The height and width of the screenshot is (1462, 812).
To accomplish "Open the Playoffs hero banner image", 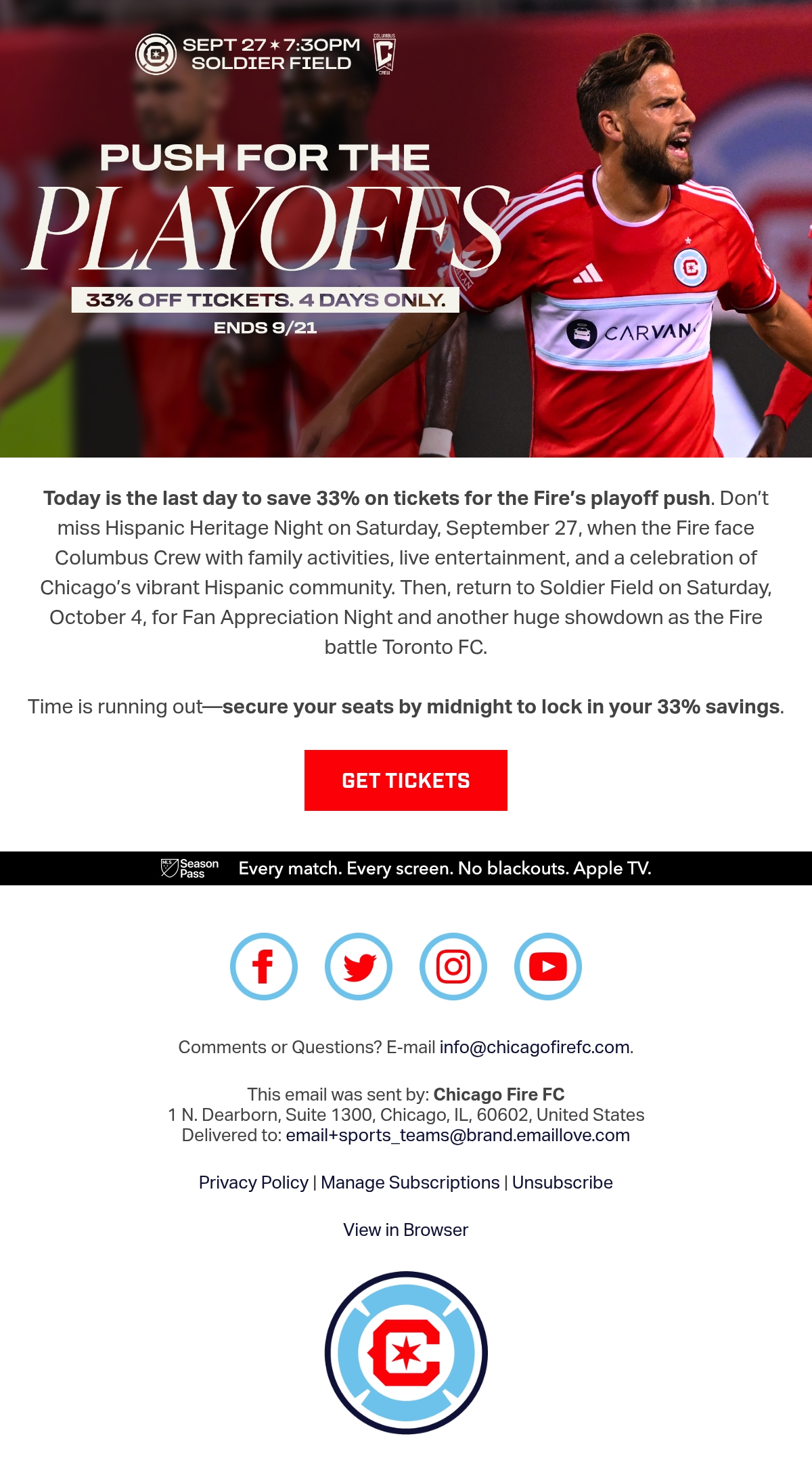I will 406,229.
